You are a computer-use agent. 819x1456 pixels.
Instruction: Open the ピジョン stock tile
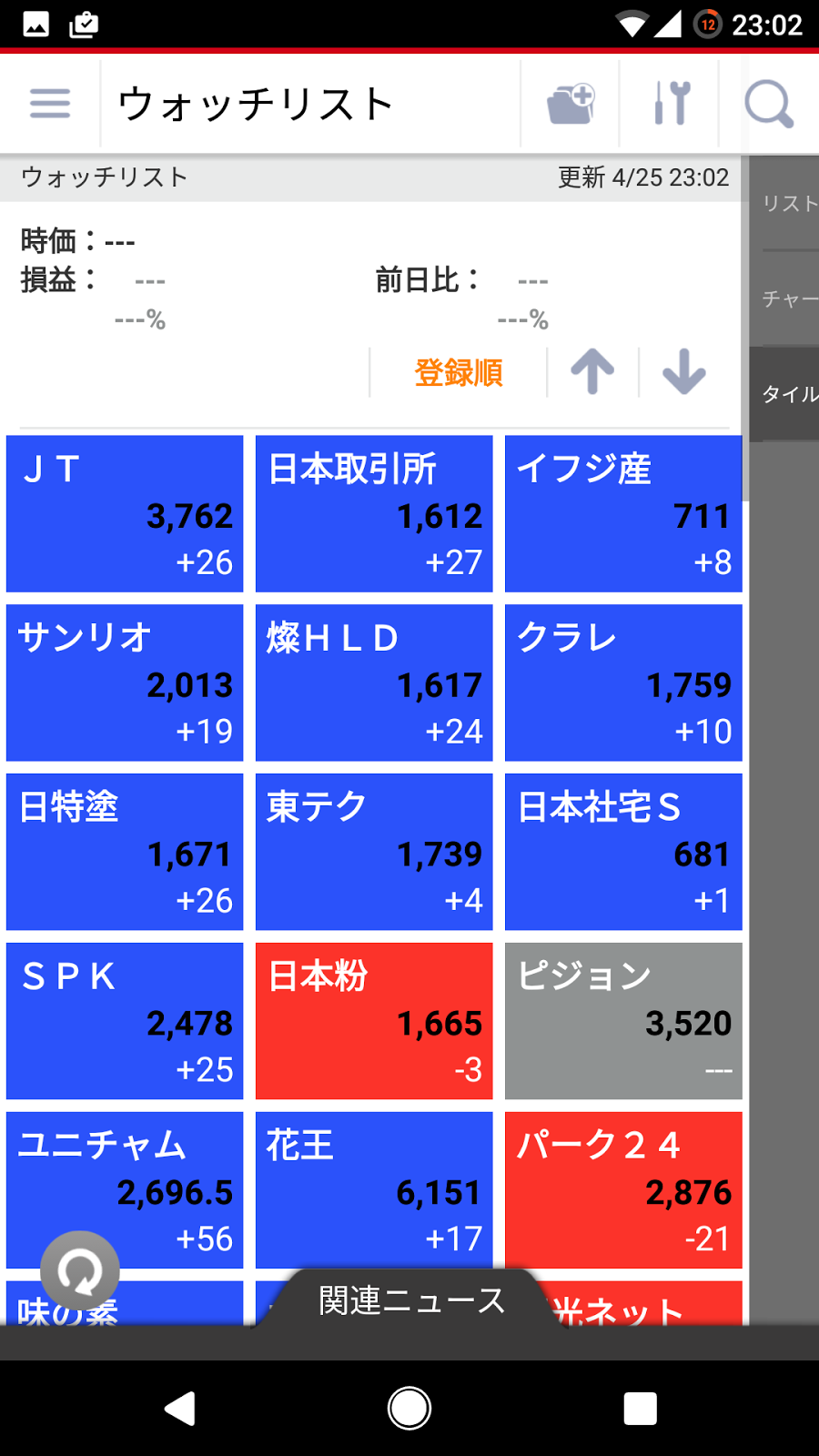click(623, 1021)
